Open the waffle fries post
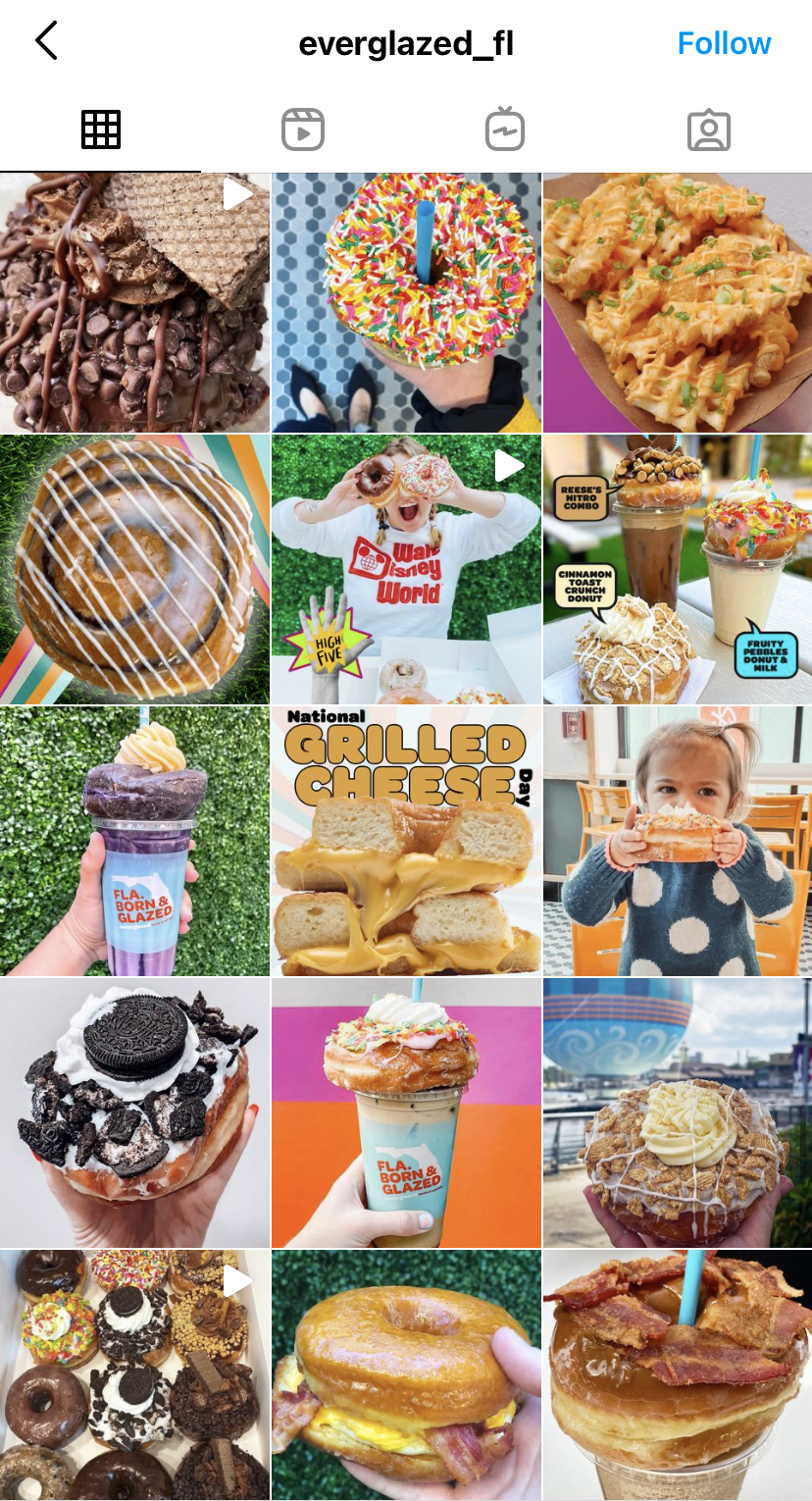812x1501 pixels. click(678, 303)
